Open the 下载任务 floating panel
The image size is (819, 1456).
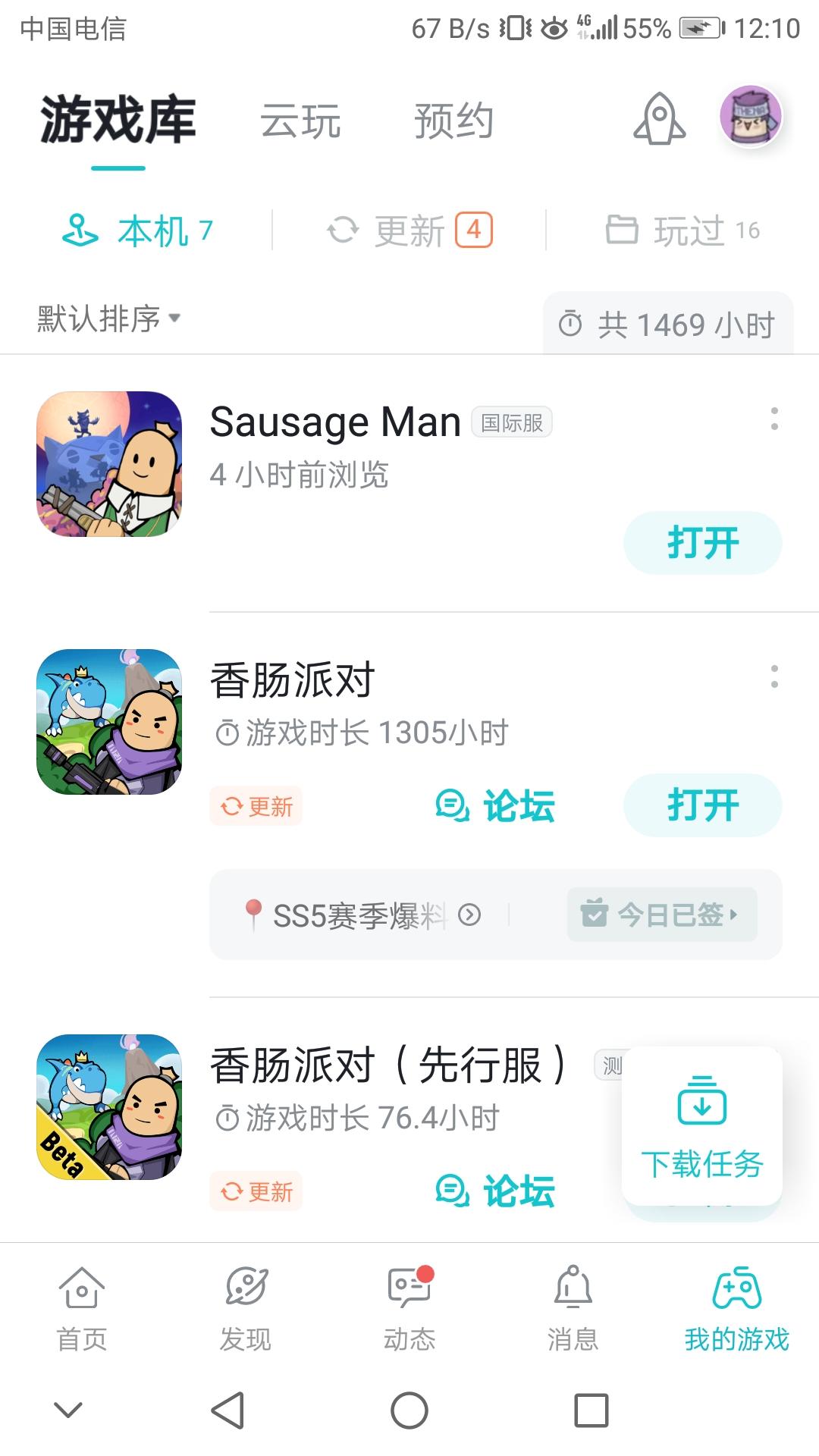(702, 1125)
